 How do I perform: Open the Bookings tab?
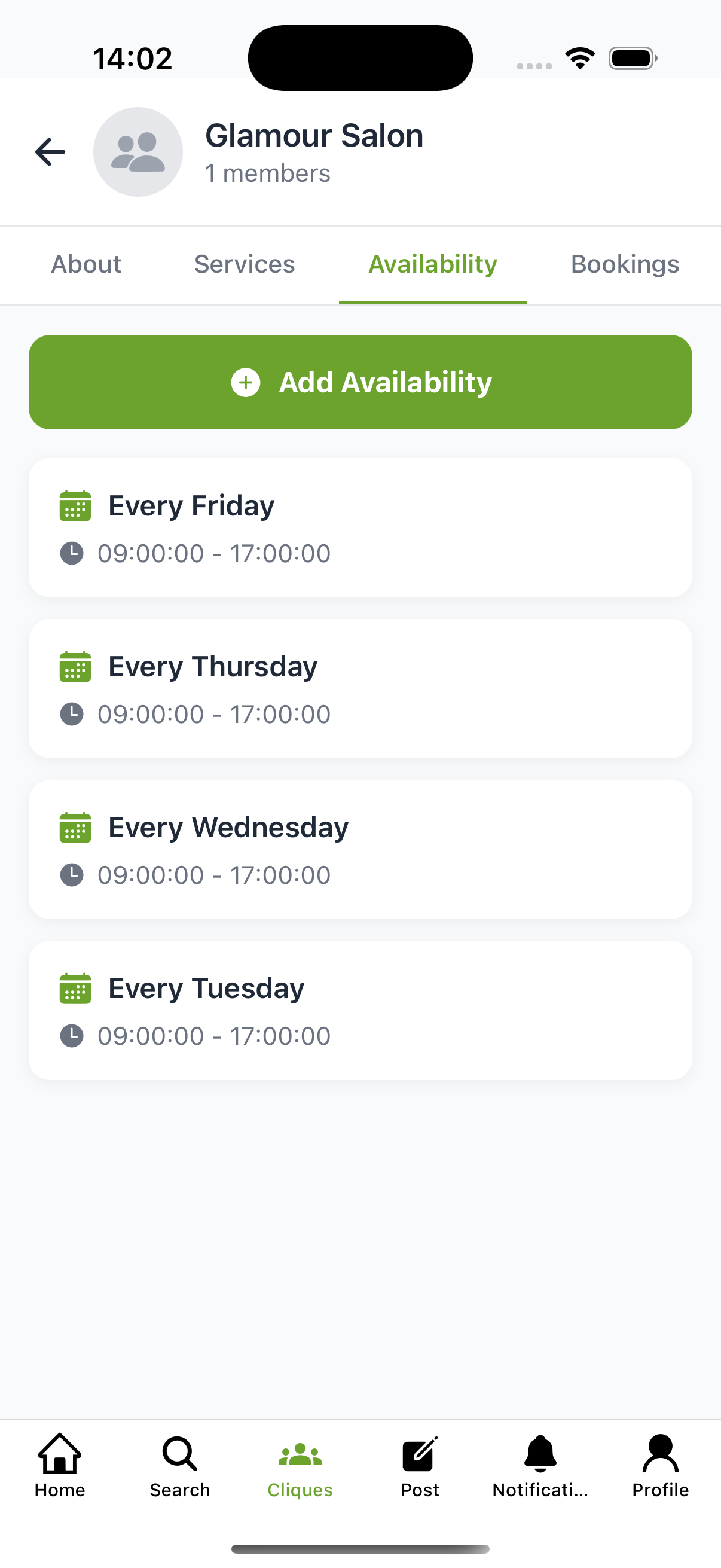(624, 264)
